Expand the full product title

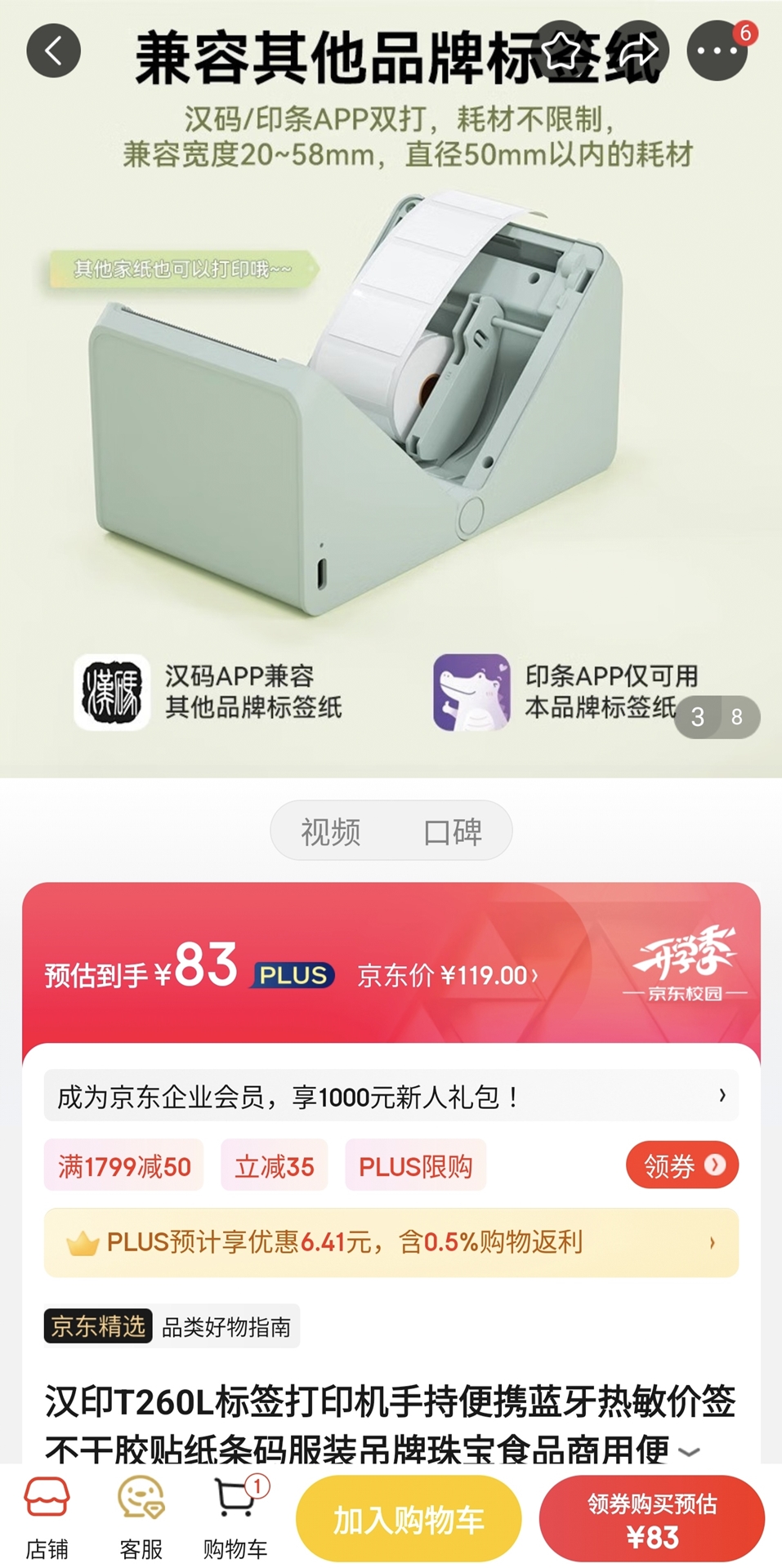coord(690,1451)
